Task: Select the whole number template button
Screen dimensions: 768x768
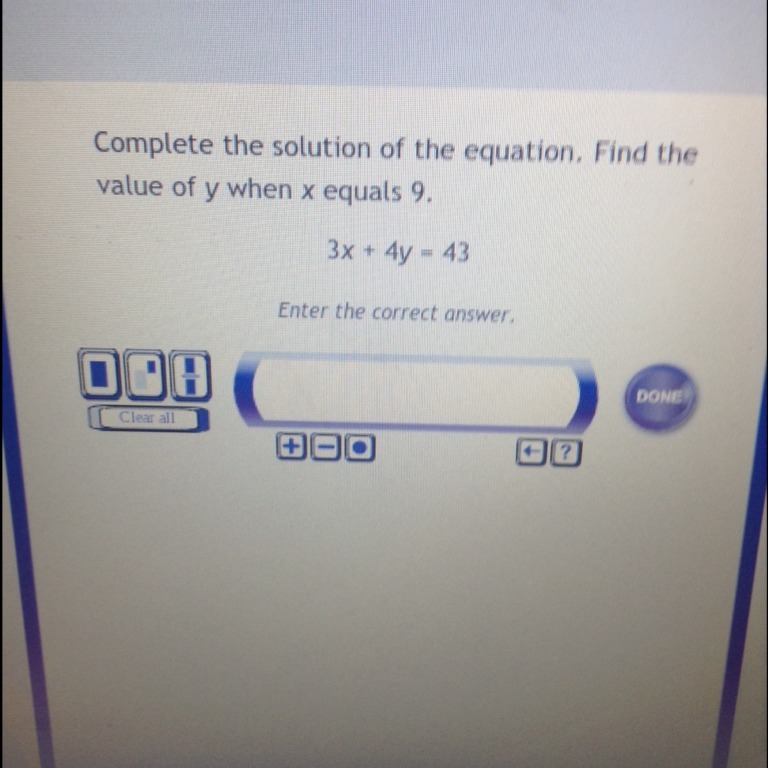Action: (x=99, y=374)
